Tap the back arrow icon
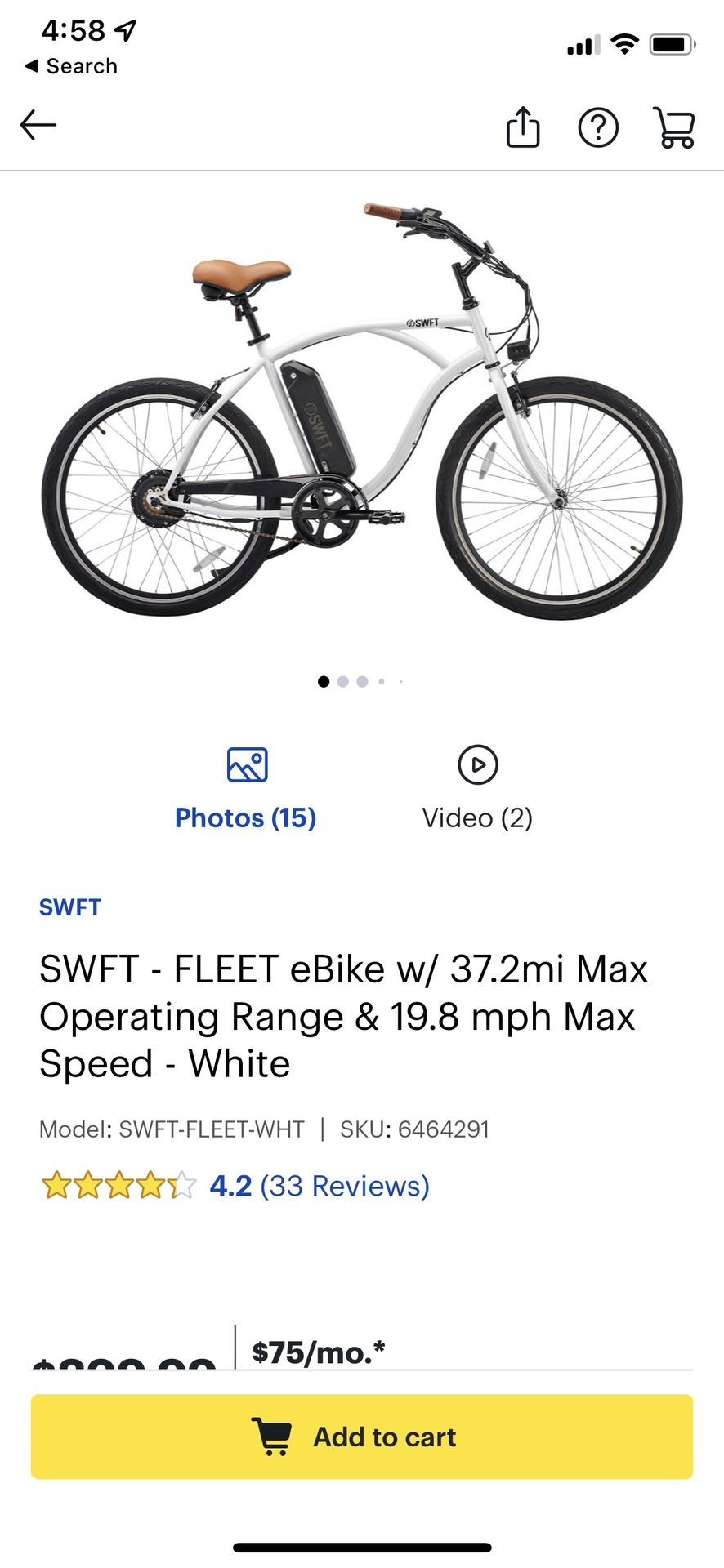Screen dimensions: 724x1568 pyautogui.click(x=38, y=124)
